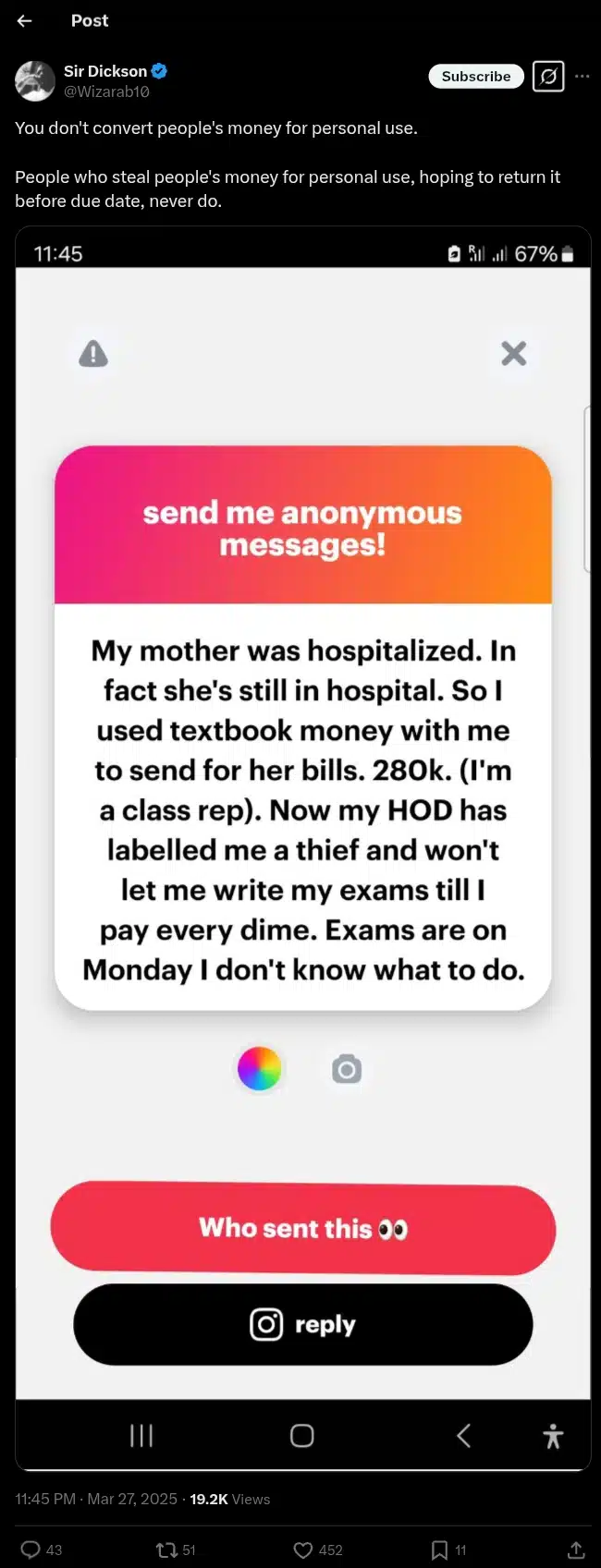The image size is (601, 1568).
Task: Go back from the Post screen
Action: coord(25,20)
